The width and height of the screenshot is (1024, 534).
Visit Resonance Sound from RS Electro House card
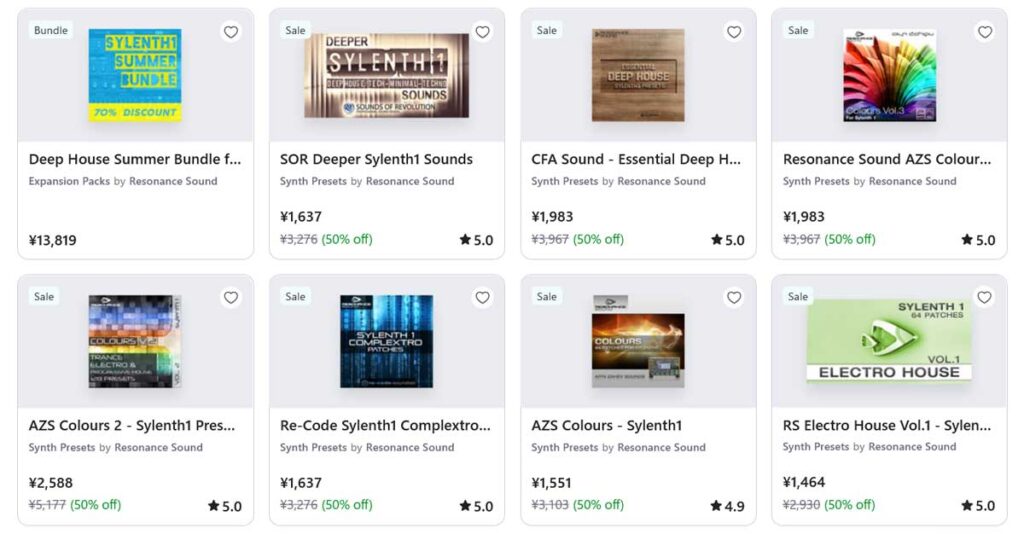tap(912, 447)
